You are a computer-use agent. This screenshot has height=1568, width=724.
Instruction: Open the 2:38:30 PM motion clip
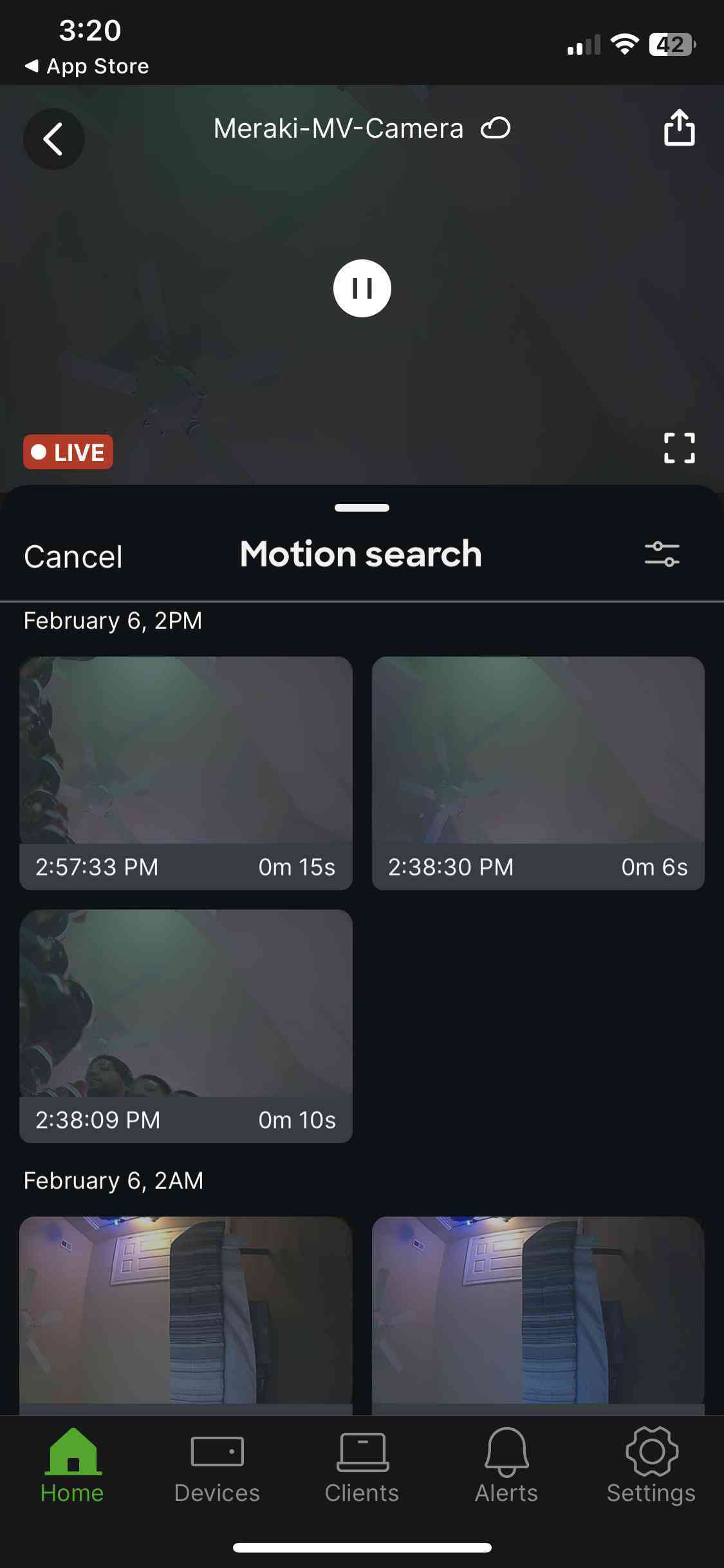coord(538,772)
